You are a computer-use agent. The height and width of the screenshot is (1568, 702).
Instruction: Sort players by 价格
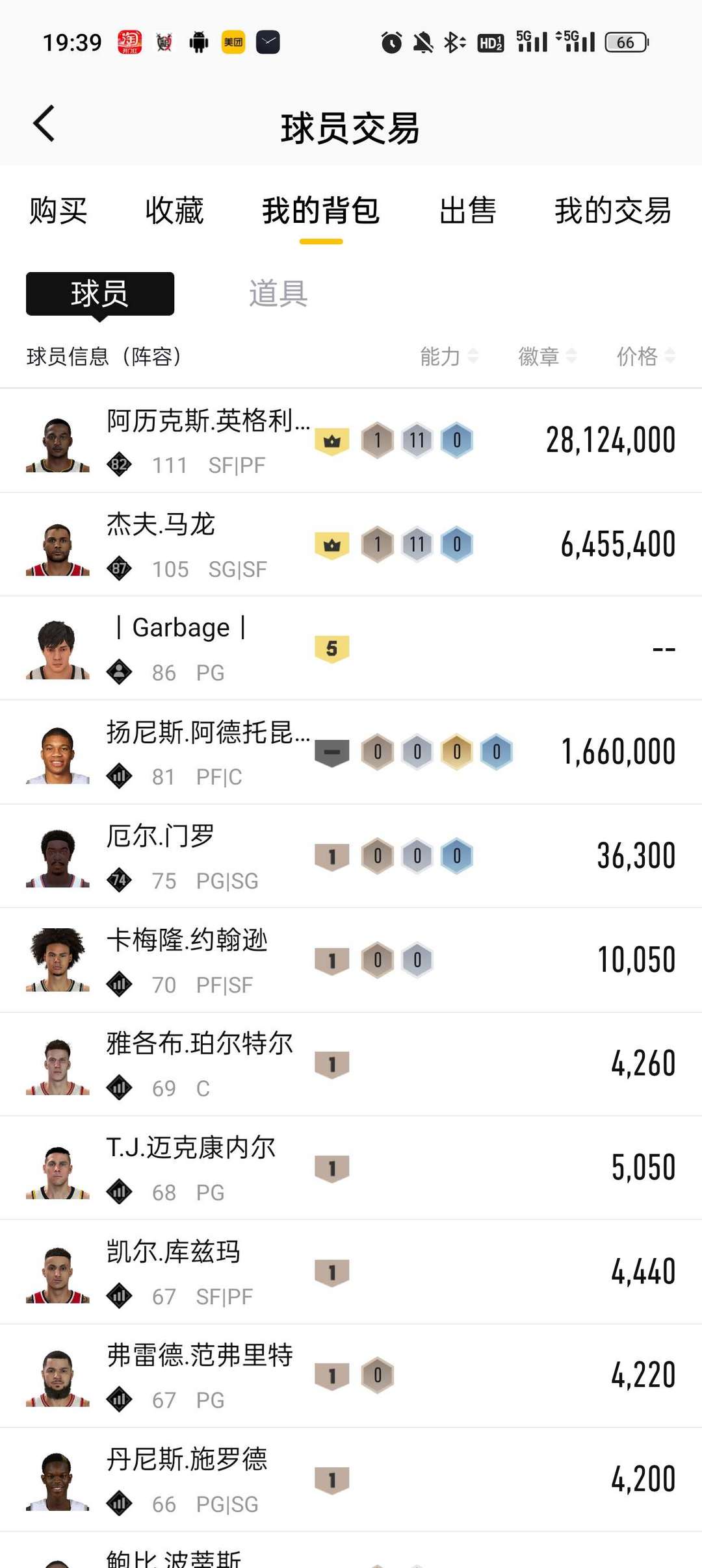click(x=645, y=356)
